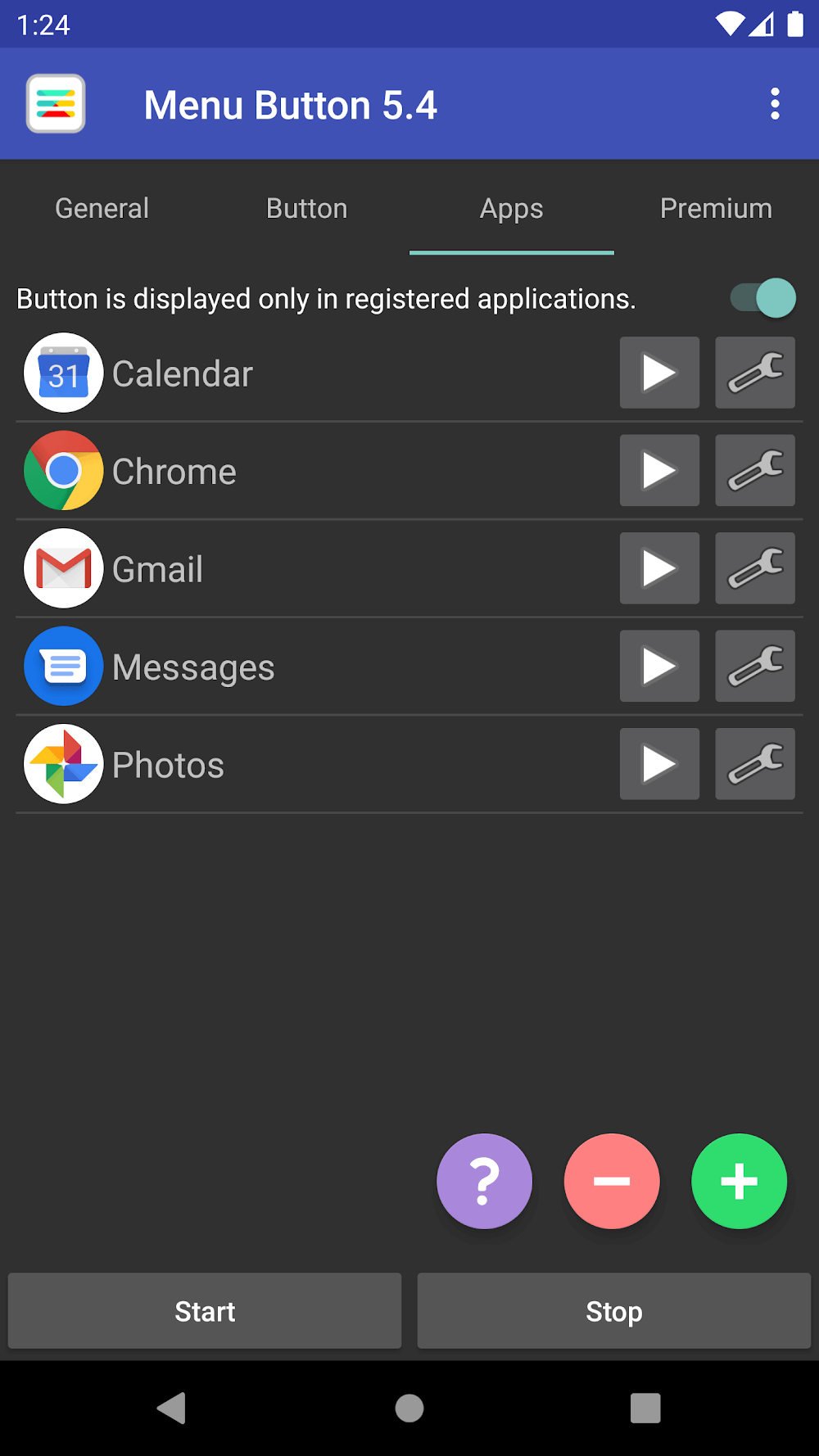Launch Messages with the play button
Viewport: 819px width, 1456px height.
(659, 666)
